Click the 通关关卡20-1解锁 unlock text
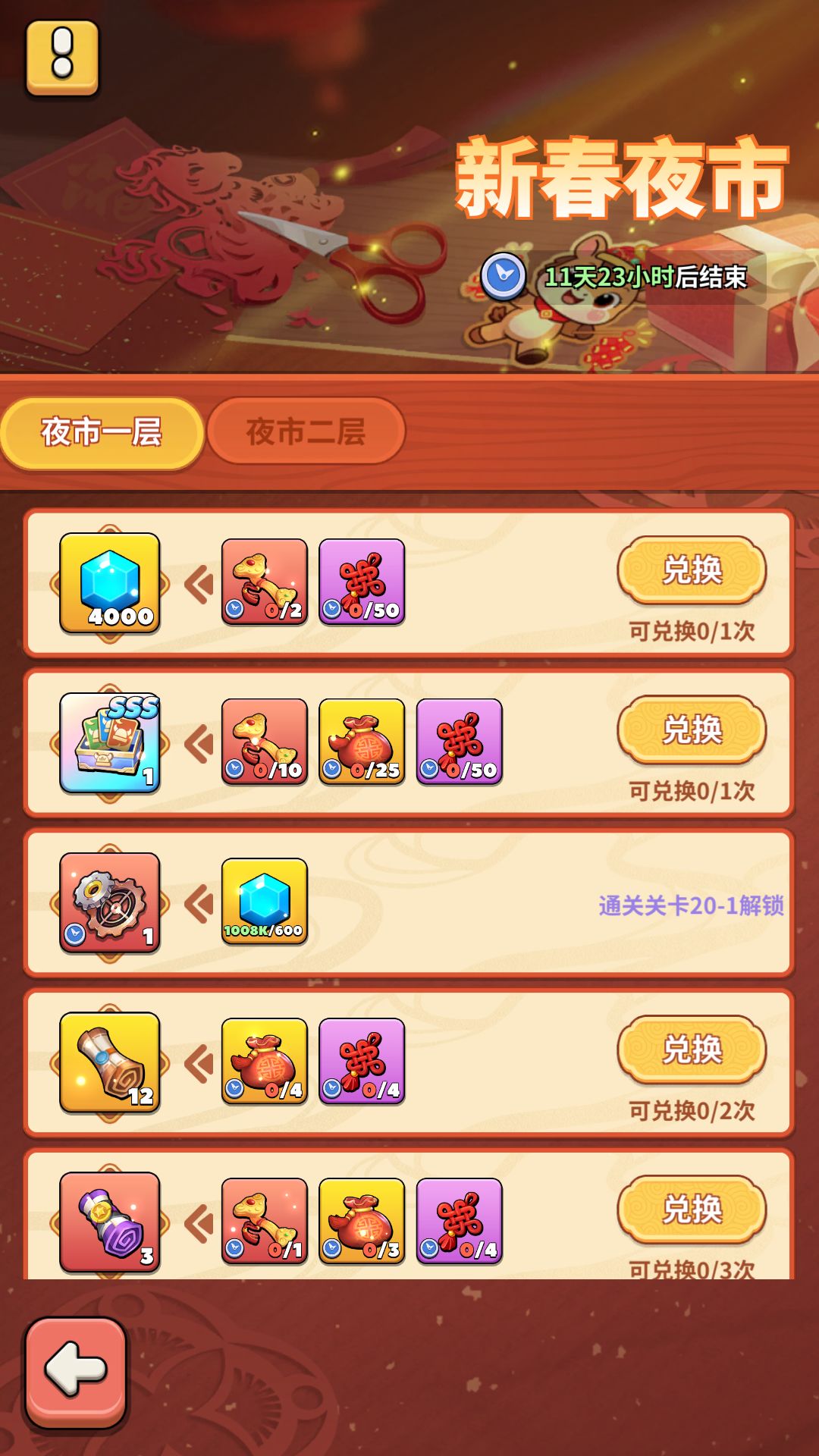Image resolution: width=819 pixels, height=1456 pixels. coord(692,902)
